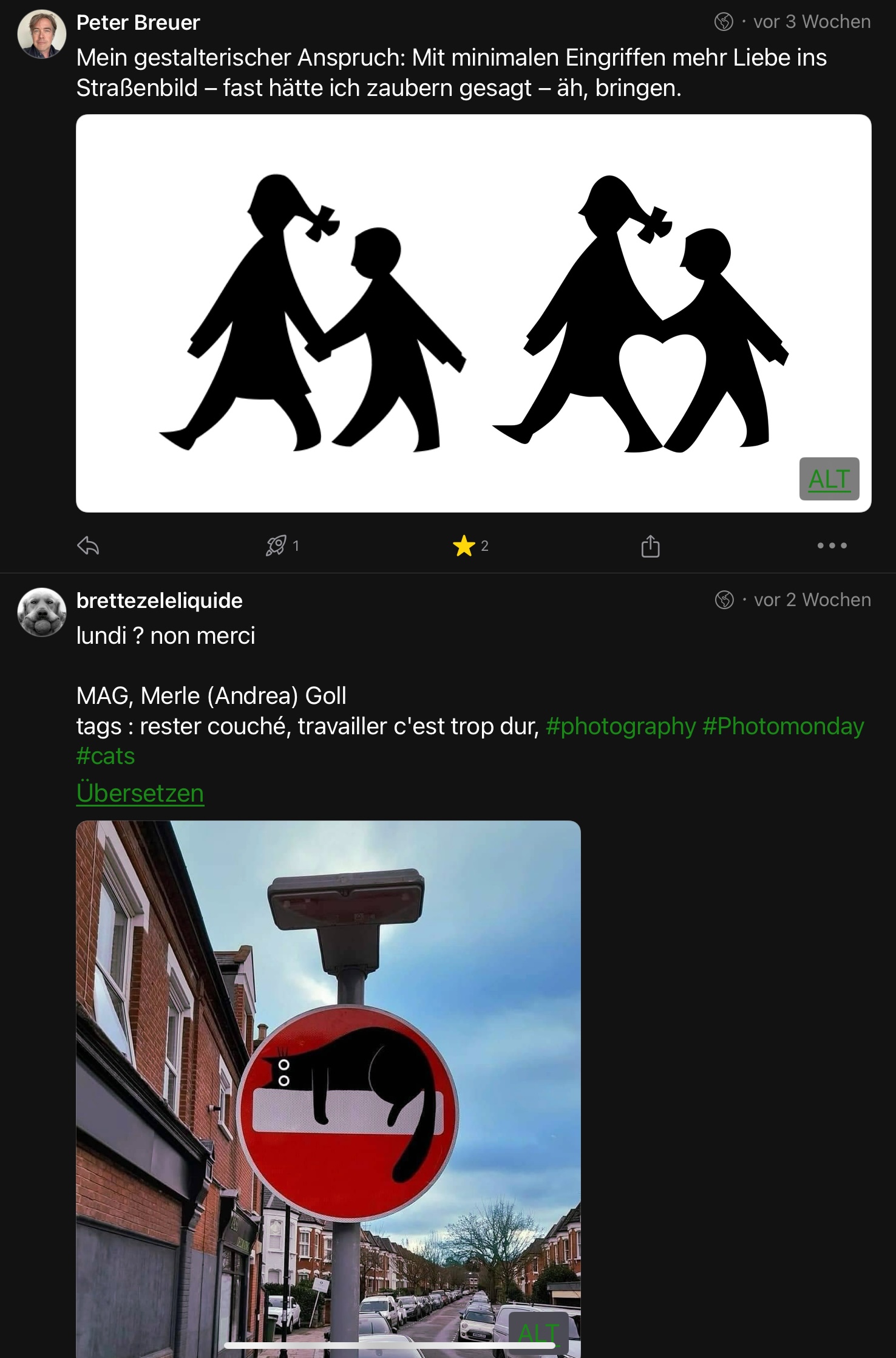The width and height of the screenshot is (896, 1358).
Task: Open the more options menu of Peter Breuer's post
Action: 831,545
